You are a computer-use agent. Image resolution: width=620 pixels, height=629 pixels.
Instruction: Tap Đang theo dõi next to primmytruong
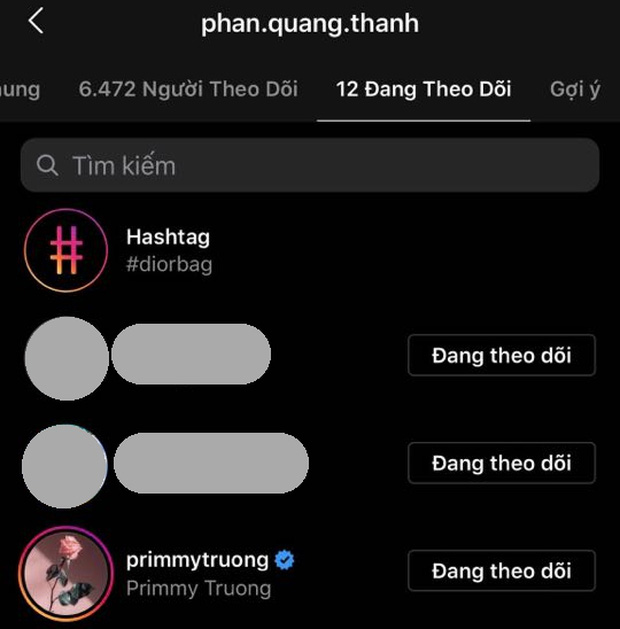501,571
